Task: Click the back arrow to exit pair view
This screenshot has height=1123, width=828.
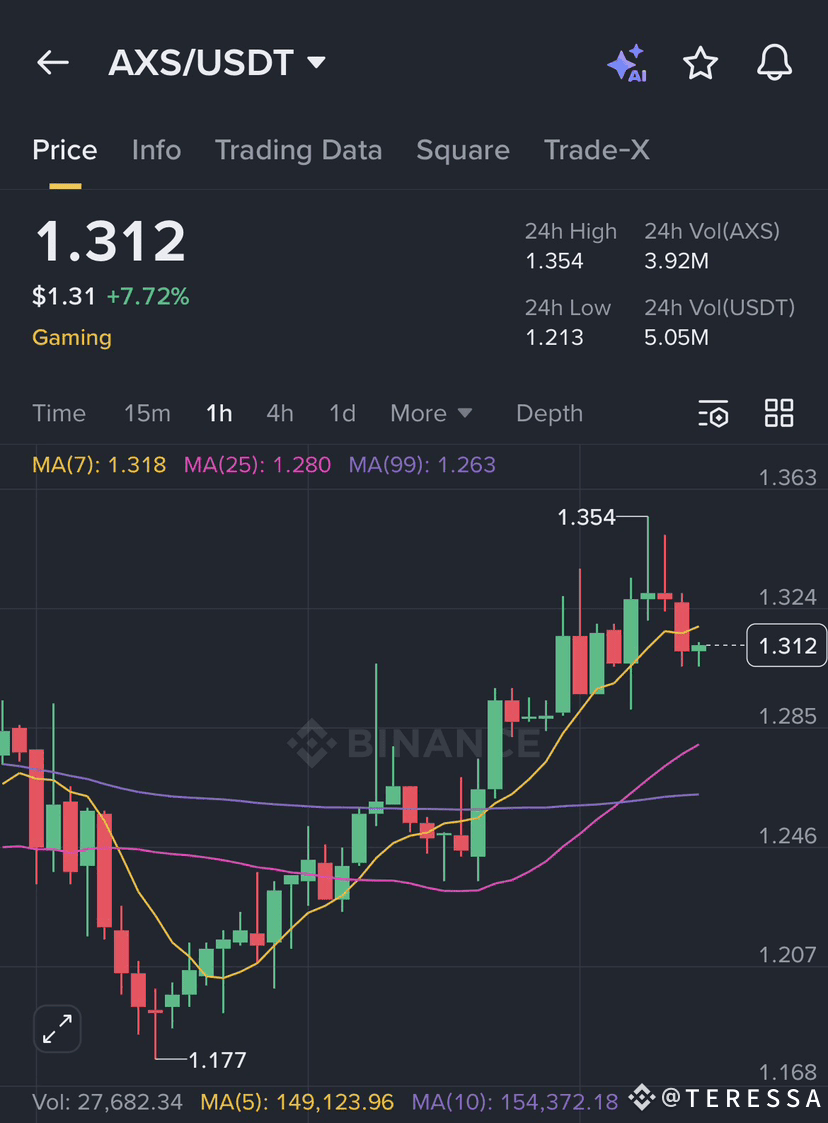Action: 52,62
